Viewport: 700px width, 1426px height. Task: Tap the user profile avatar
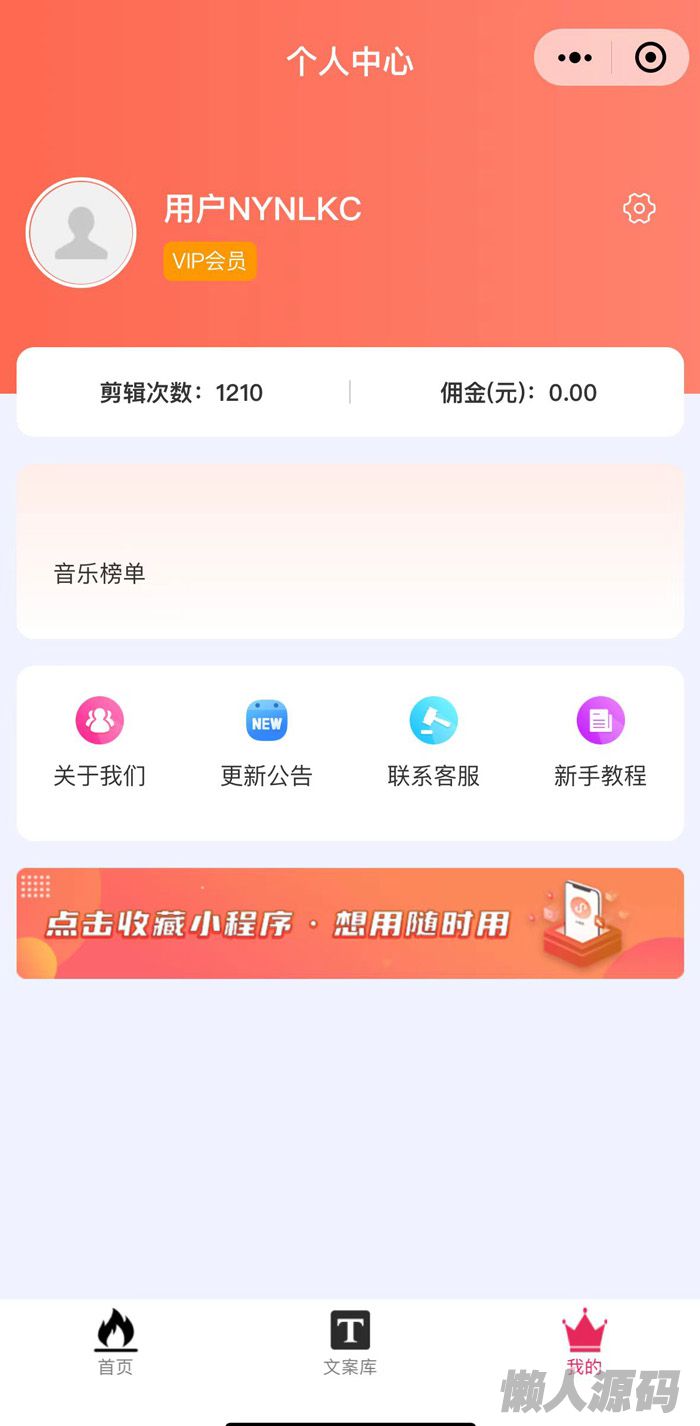pyautogui.click(x=81, y=233)
